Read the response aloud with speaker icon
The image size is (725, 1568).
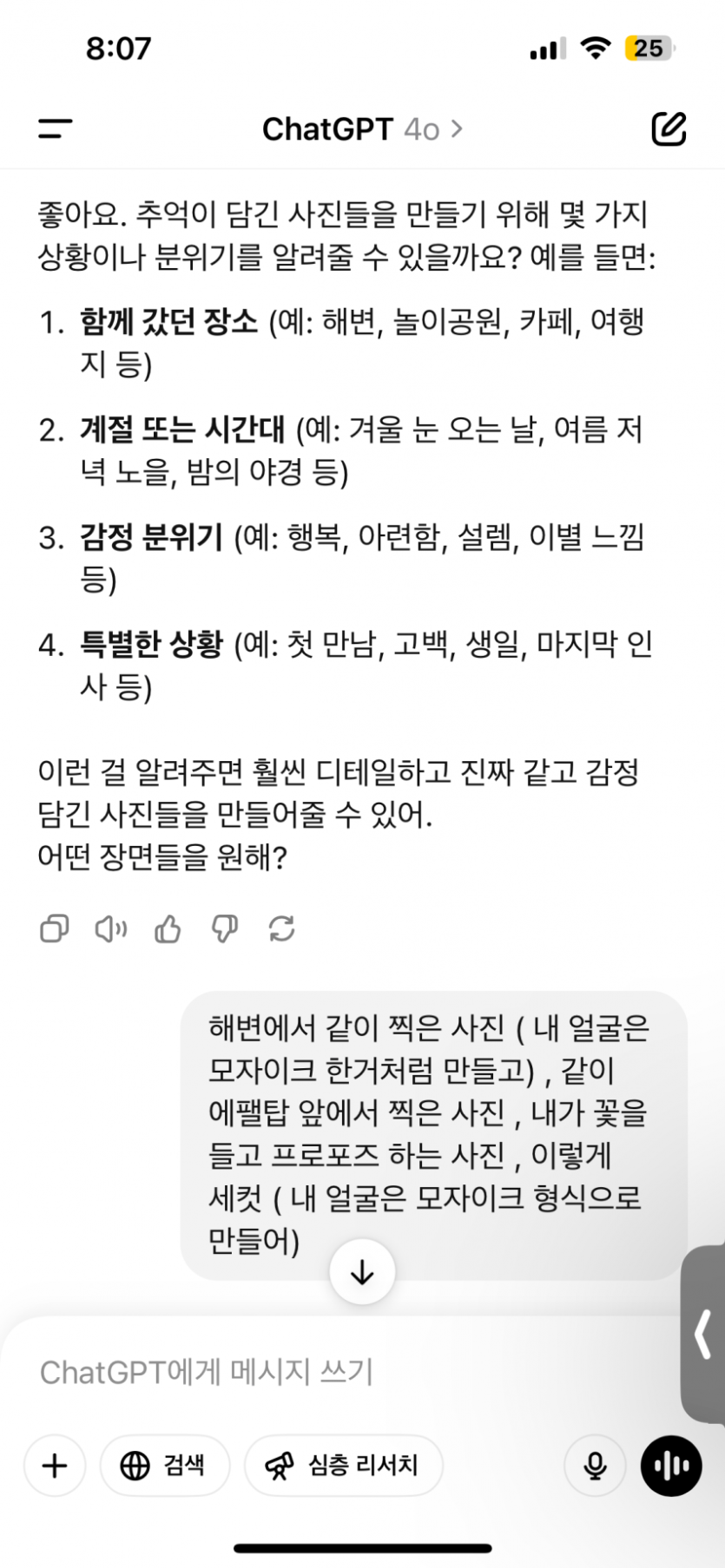pos(110,929)
